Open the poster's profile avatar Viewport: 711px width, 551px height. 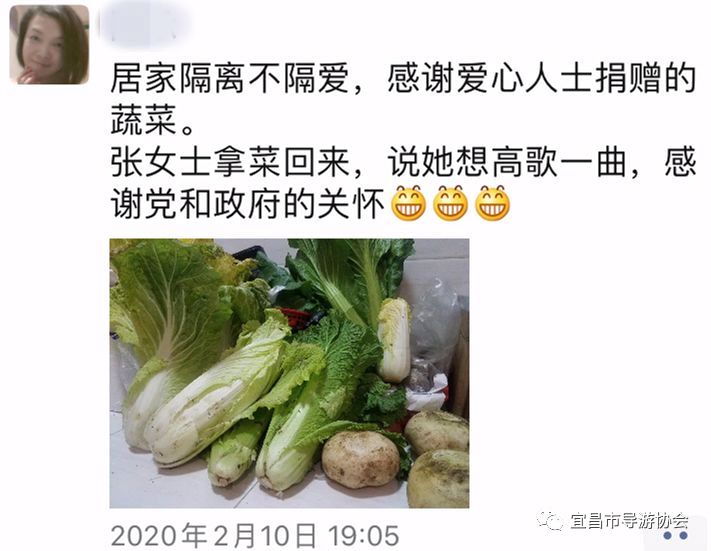(x=49, y=44)
